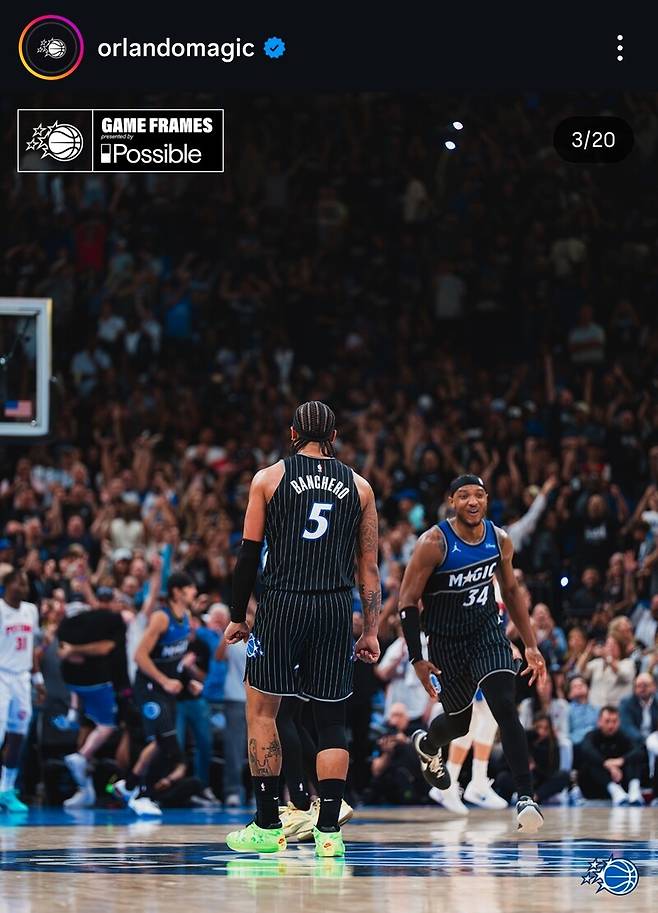
Task: Open the orlandomagic profile picture
Action: click(x=51, y=48)
